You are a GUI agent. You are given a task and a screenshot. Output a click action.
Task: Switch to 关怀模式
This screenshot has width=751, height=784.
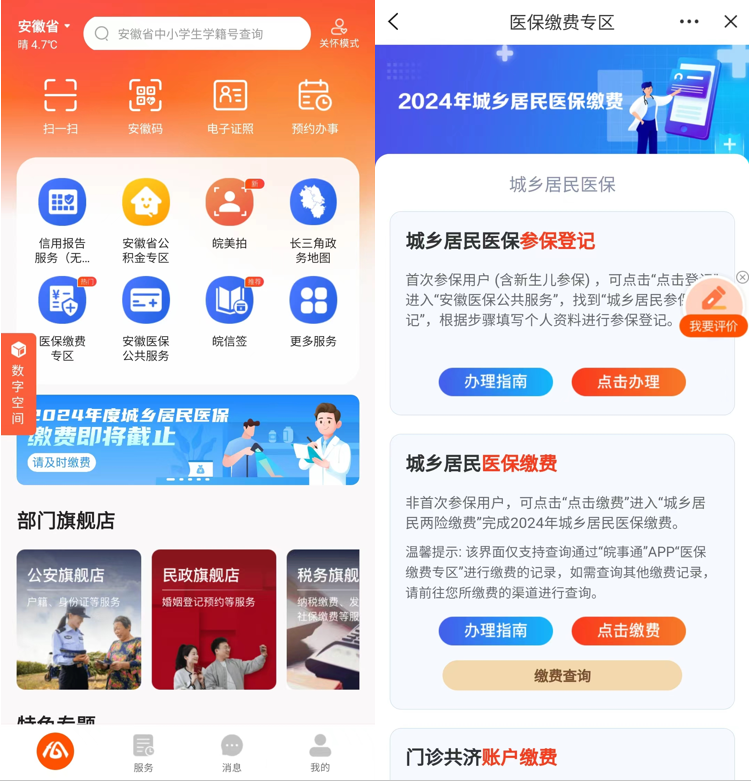pyautogui.click(x=339, y=33)
